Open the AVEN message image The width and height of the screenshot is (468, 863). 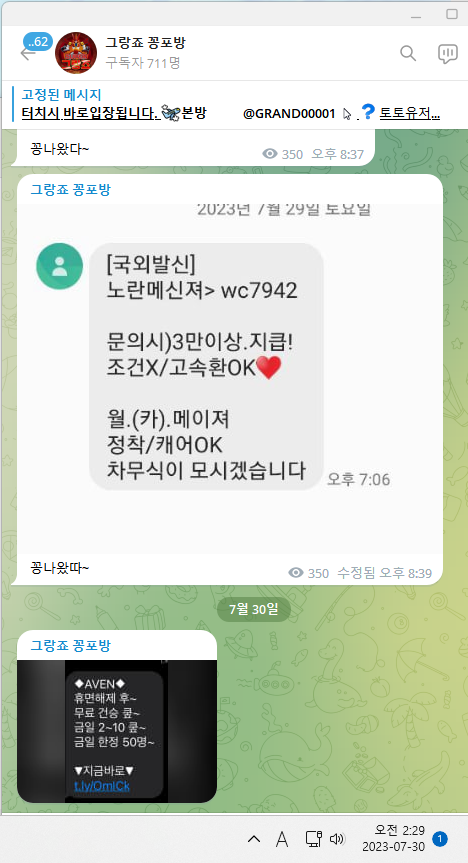[117, 731]
